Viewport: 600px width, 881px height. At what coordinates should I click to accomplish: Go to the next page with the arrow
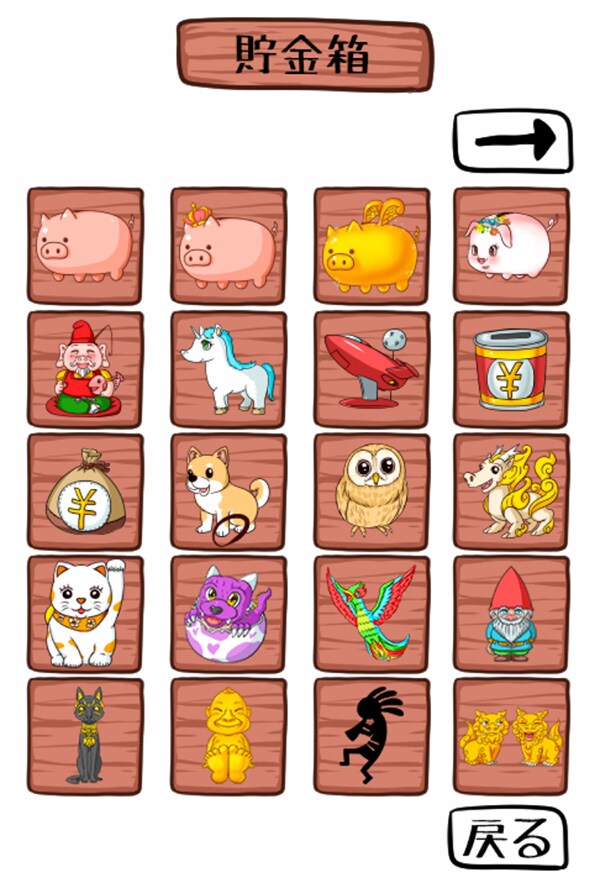[513, 141]
